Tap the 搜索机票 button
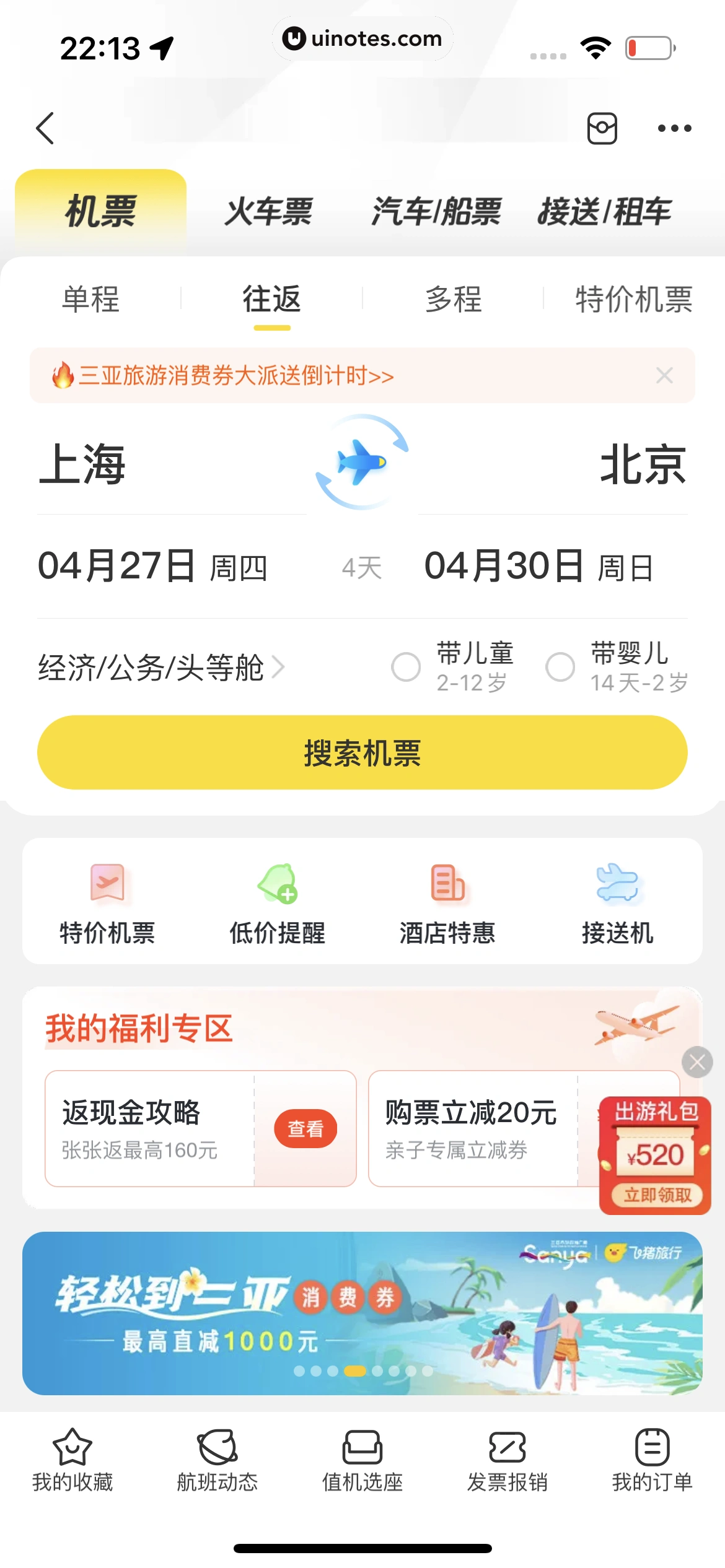Screen dimensions: 725x1568 [x=362, y=752]
